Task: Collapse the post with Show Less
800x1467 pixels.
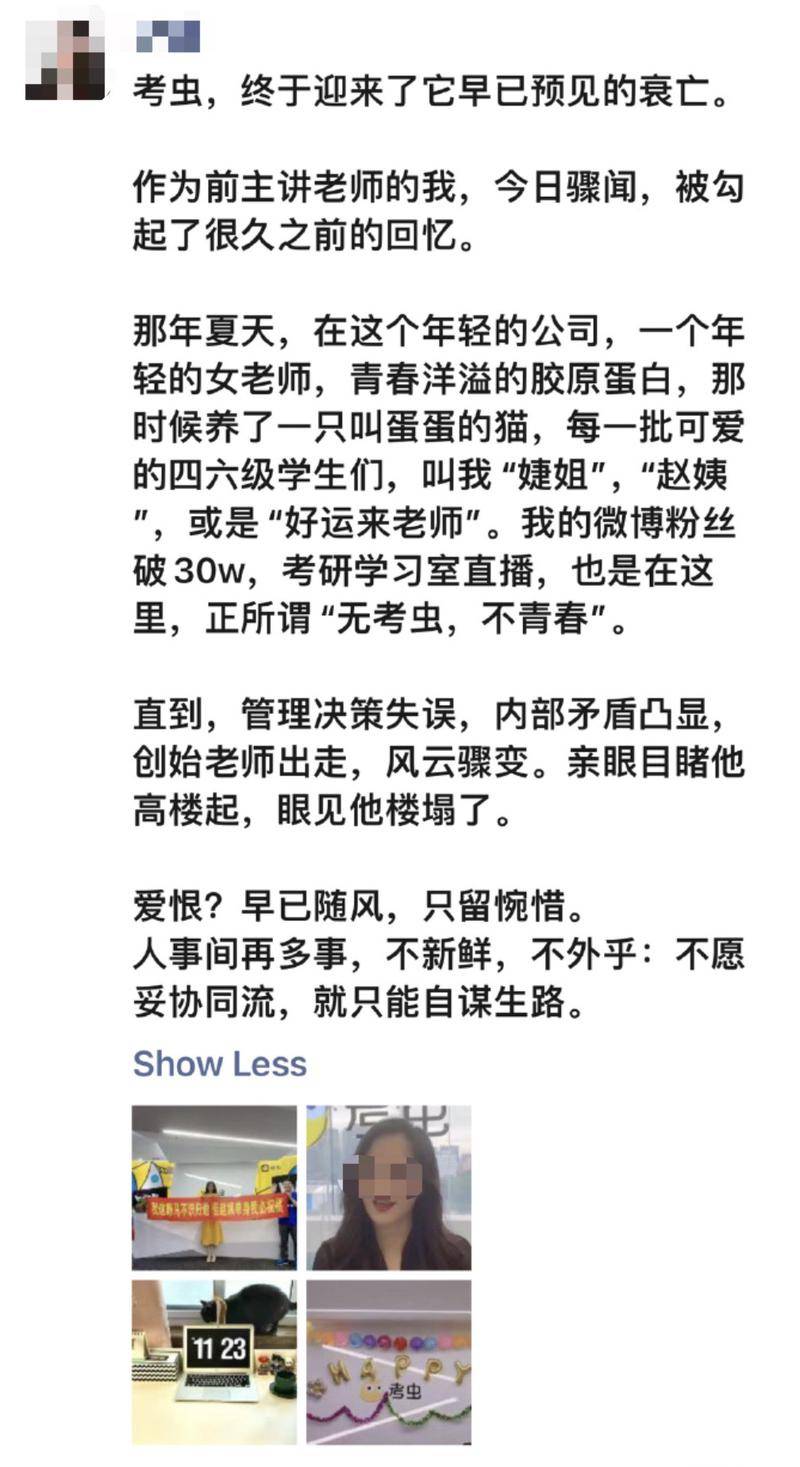Action: pos(219,1063)
